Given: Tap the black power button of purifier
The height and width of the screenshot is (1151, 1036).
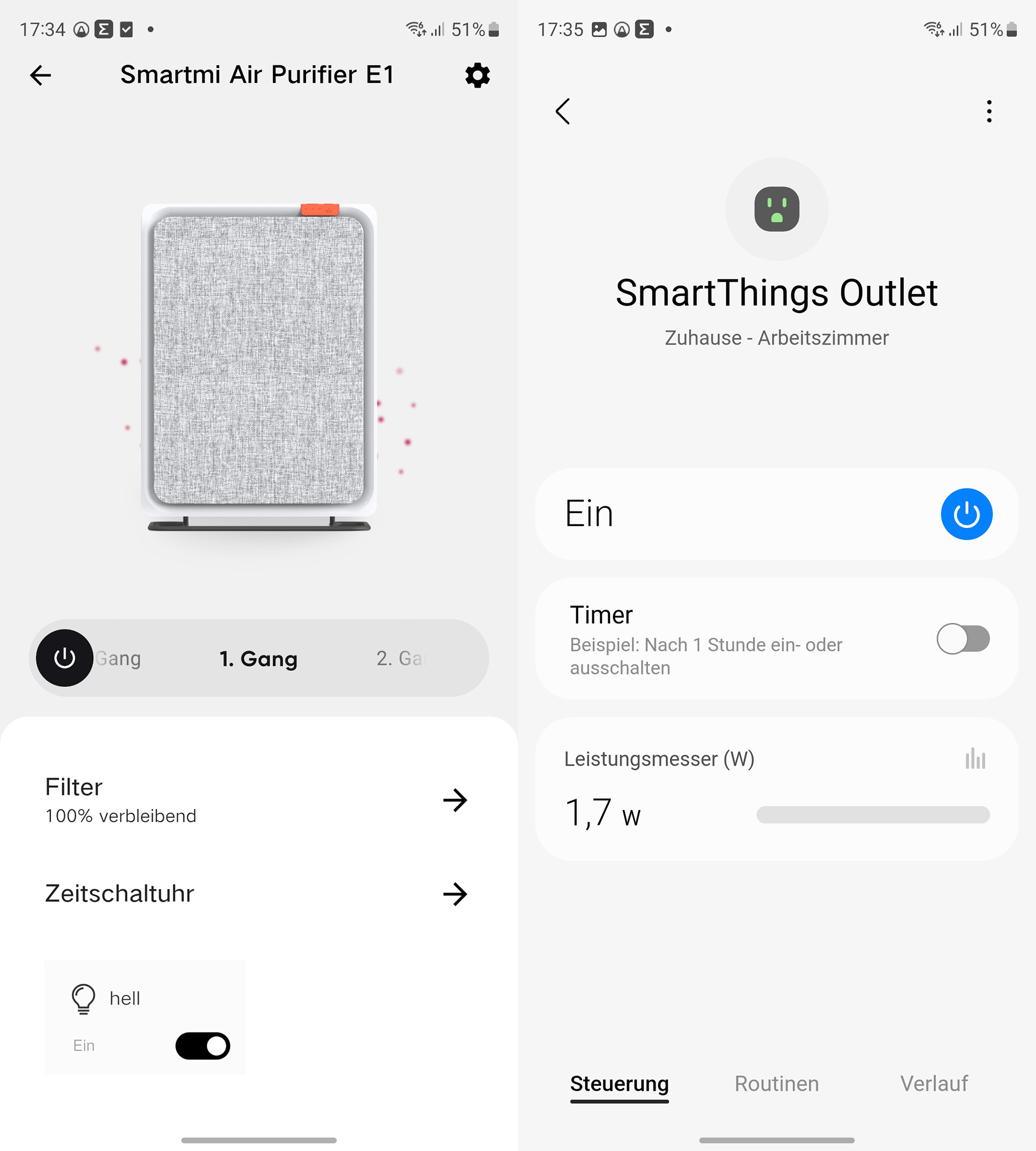Looking at the screenshot, I should tap(65, 657).
